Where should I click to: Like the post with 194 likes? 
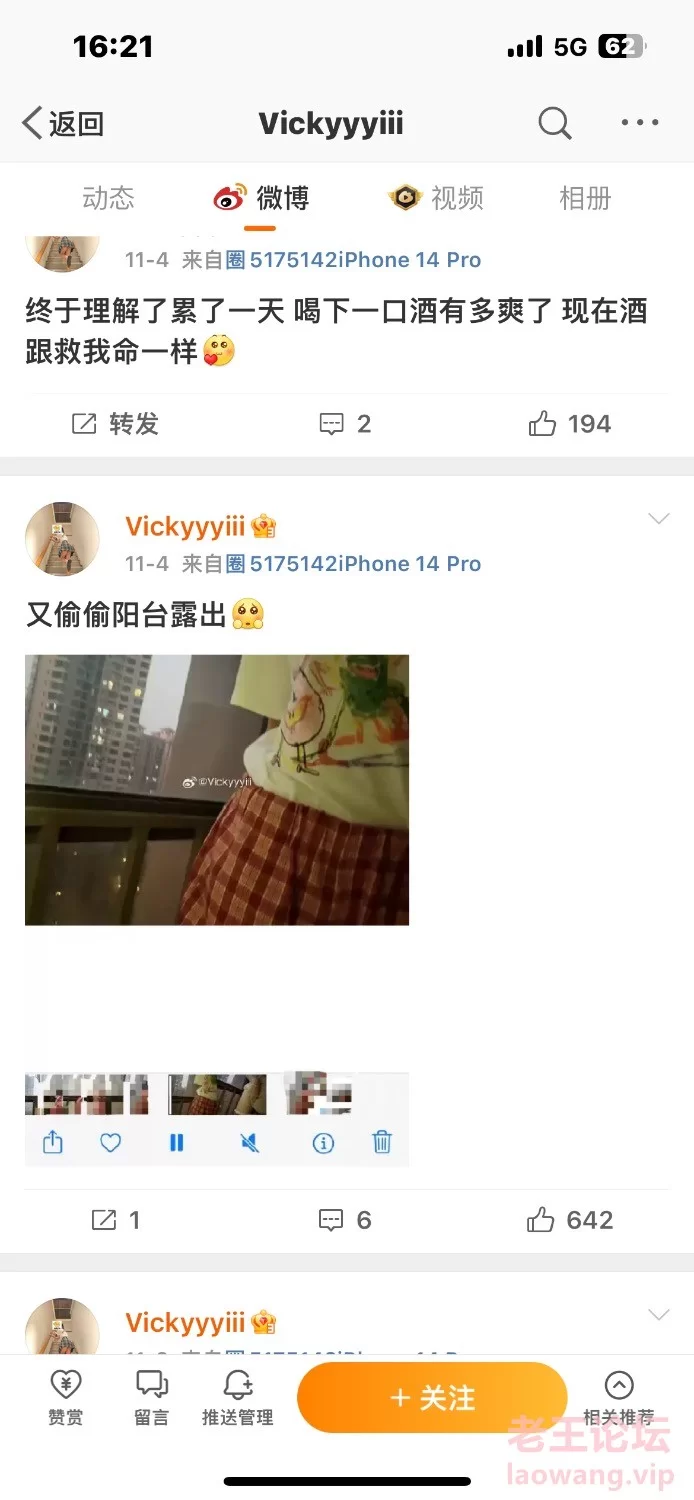point(569,424)
